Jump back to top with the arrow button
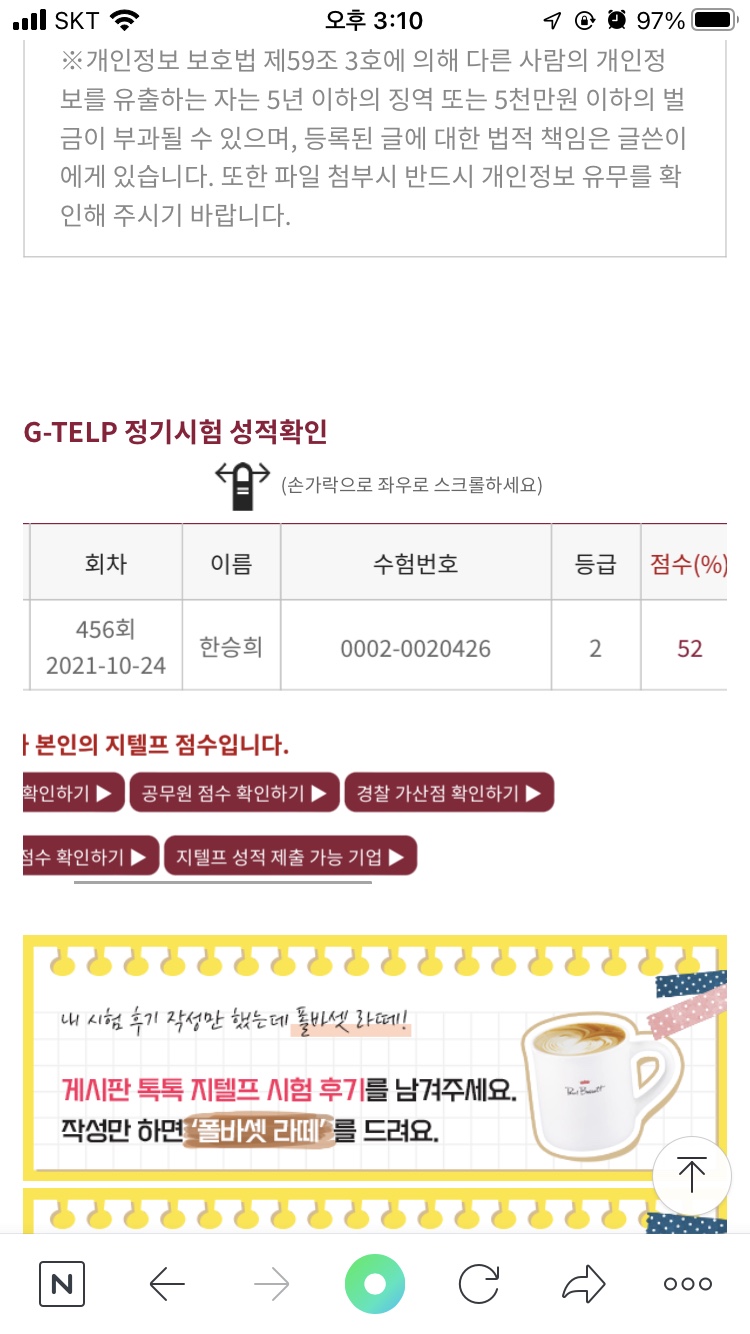The height and width of the screenshot is (1334, 750). click(x=691, y=1175)
